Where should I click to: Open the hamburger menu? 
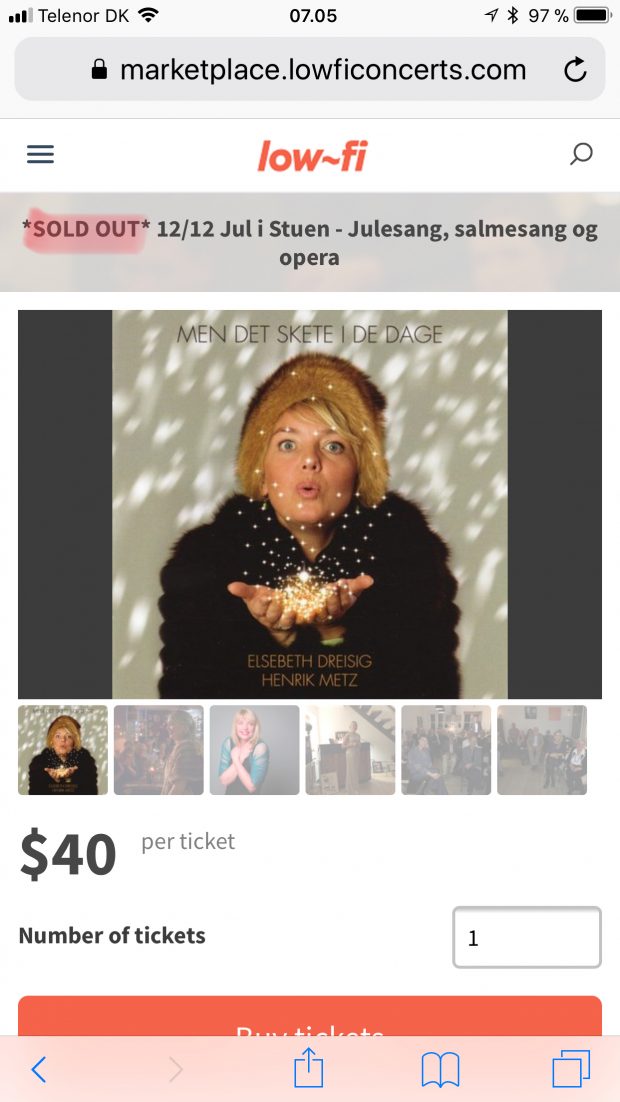41,154
